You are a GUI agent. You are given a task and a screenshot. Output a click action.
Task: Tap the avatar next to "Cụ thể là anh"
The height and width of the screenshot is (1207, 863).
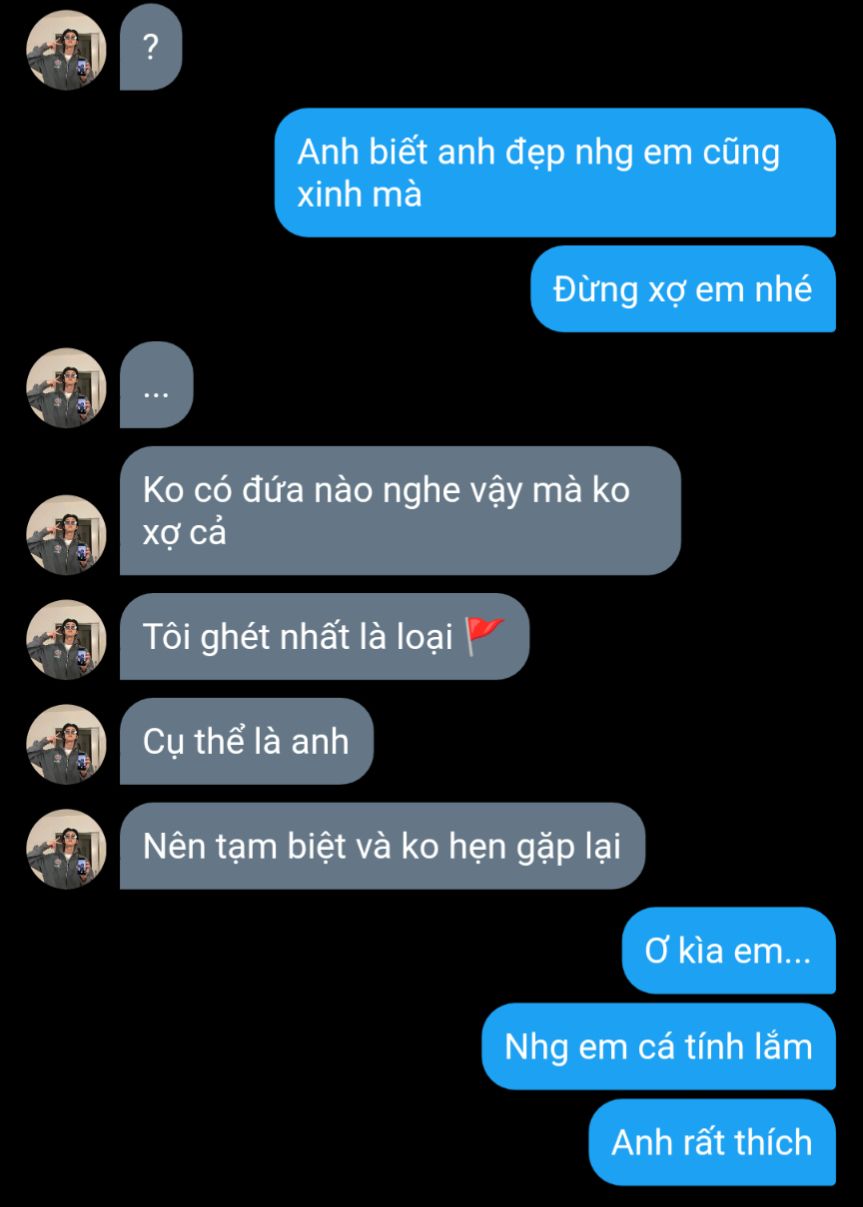(x=66, y=744)
